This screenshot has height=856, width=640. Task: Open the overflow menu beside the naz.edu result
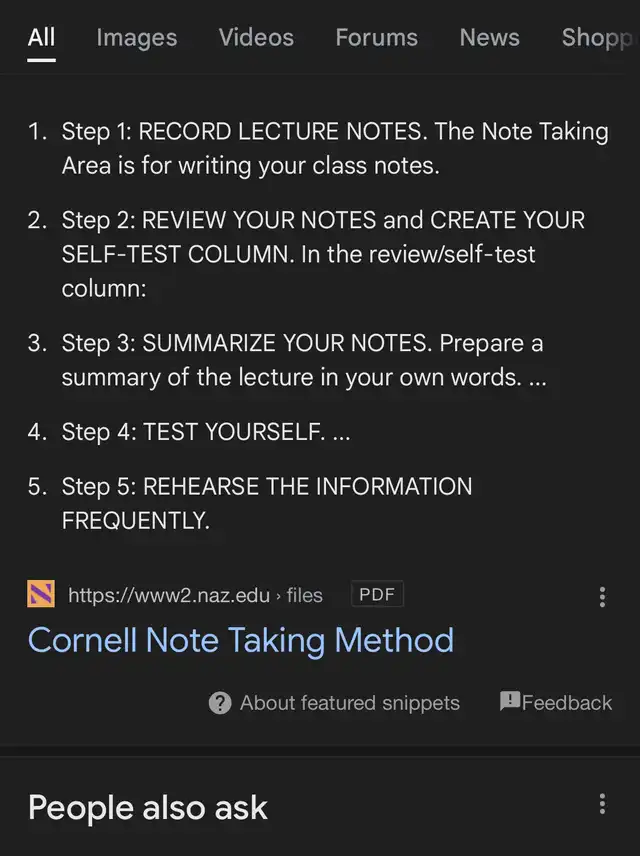click(x=602, y=597)
